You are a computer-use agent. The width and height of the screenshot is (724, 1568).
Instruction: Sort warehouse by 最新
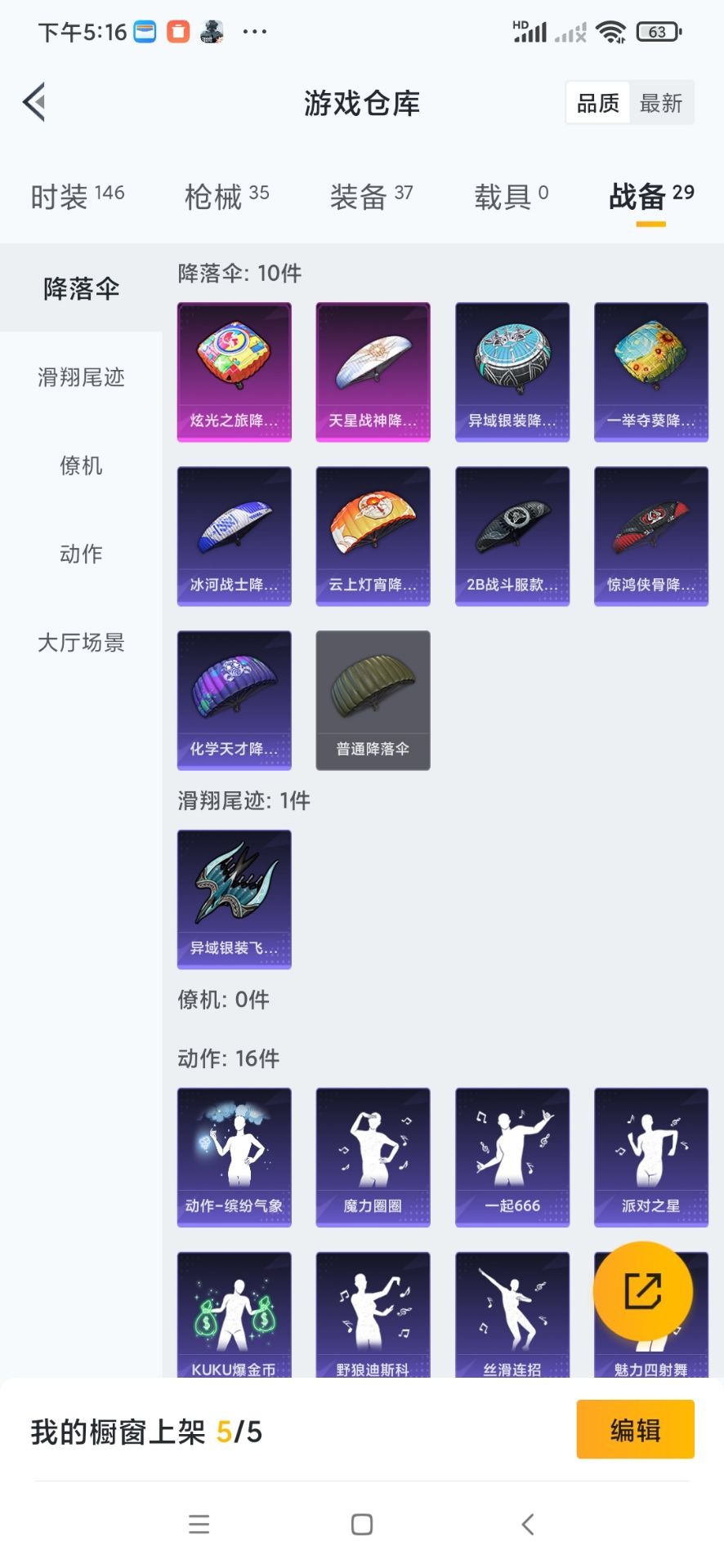[660, 103]
